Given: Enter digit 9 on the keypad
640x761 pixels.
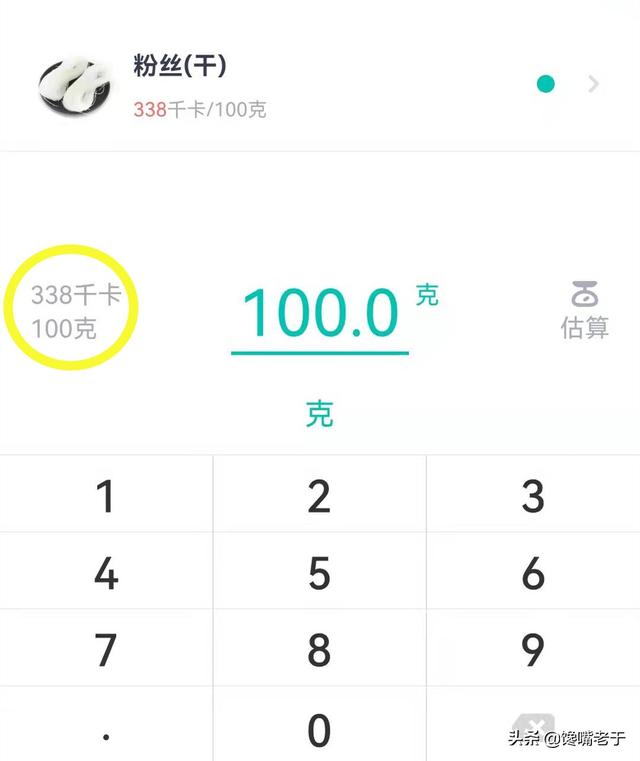Looking at the screenshot, I should [533, 650].
